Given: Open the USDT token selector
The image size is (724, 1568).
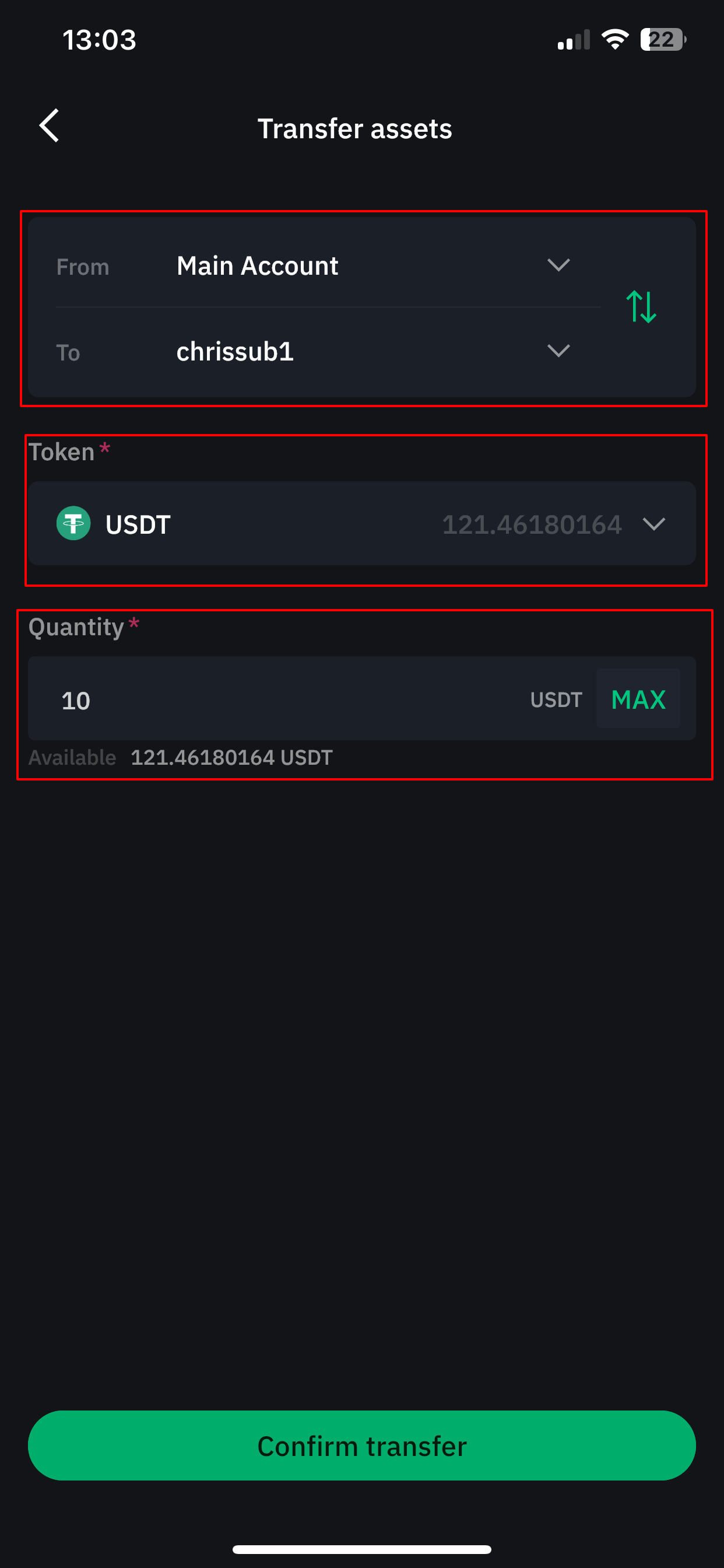Looking at the screenshot, I should click(x=361, y=523).
